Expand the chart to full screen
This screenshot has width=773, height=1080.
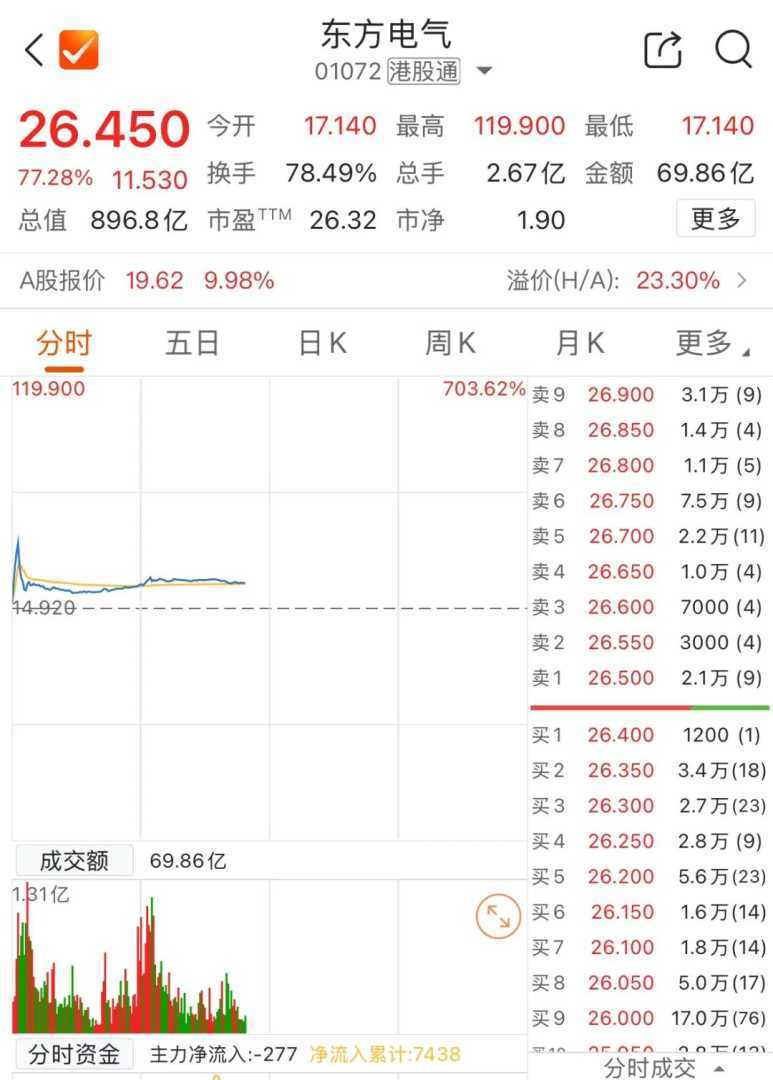(x=497, y=917)
